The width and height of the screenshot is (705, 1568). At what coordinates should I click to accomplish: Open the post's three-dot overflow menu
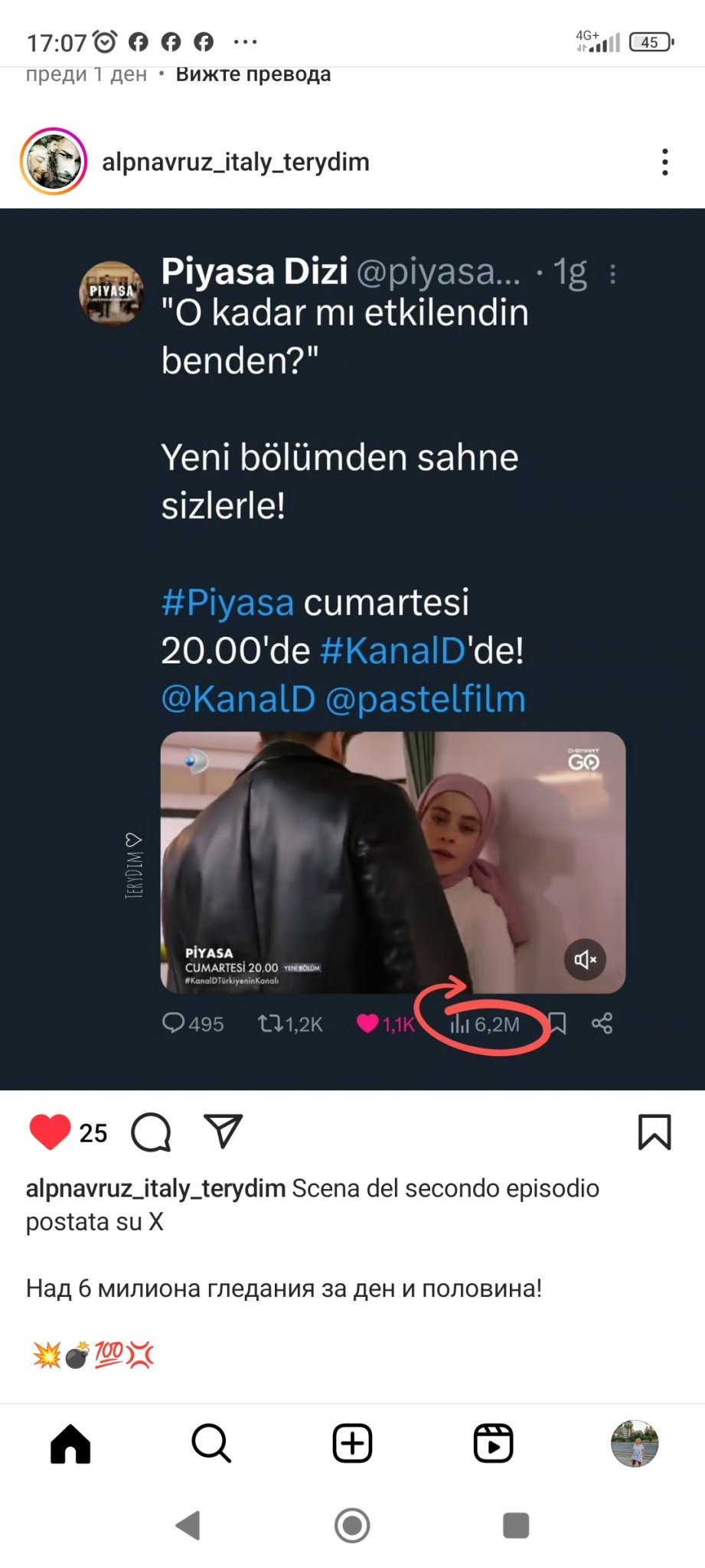pos(664,162)
